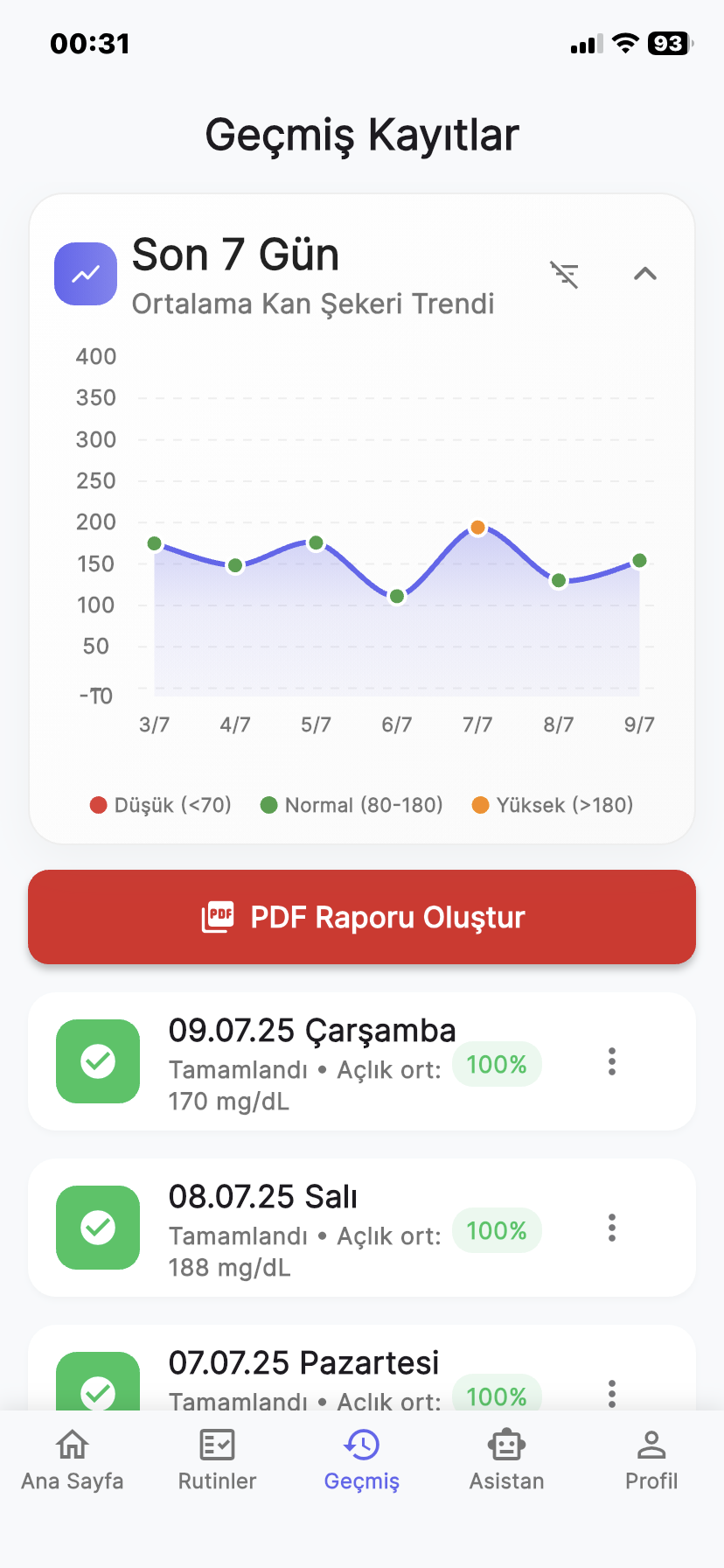The image size is (724, 1568).
Task: Select the 7/7 high data point on chart
Action: click(477, 528)
